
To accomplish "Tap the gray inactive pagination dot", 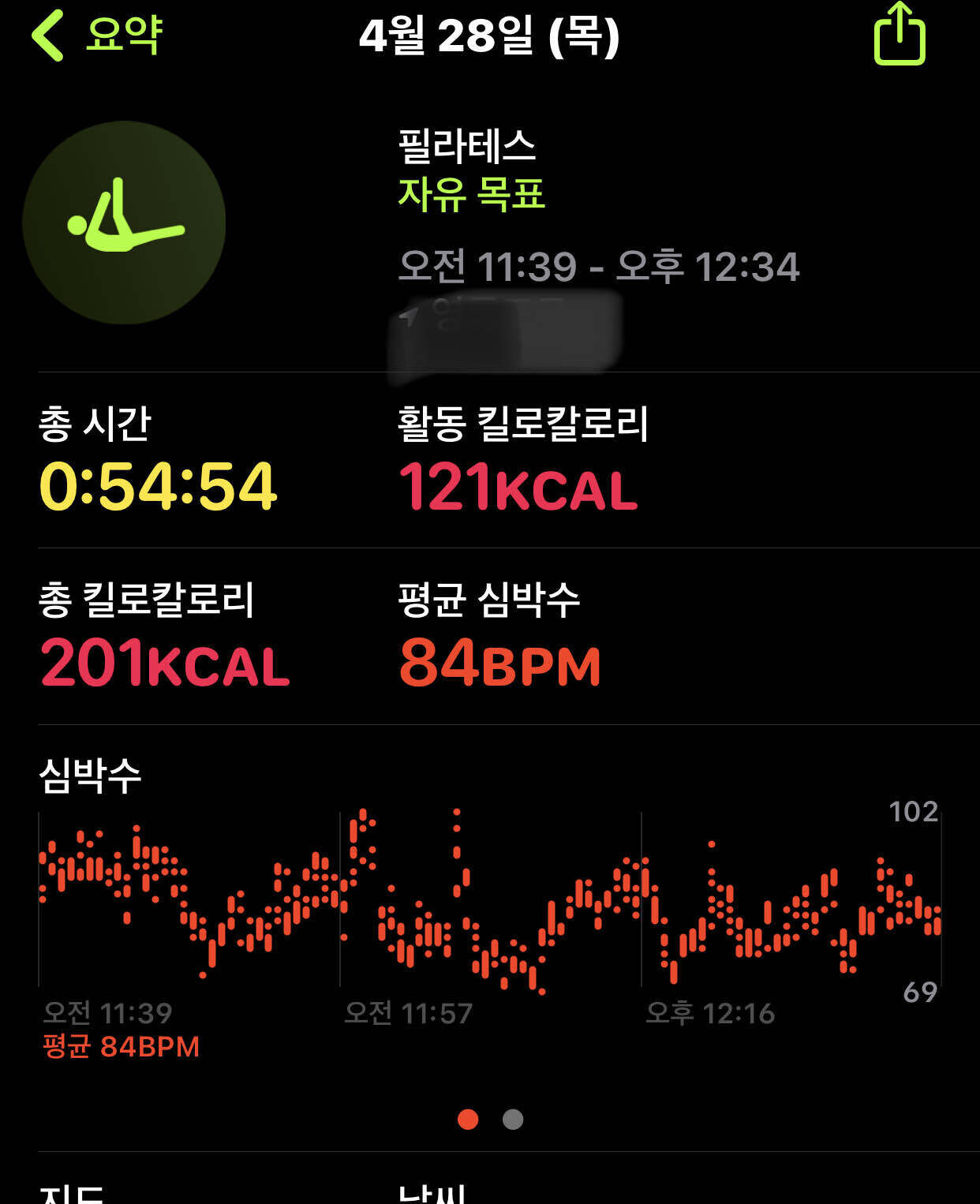I will click(511, 1118).
